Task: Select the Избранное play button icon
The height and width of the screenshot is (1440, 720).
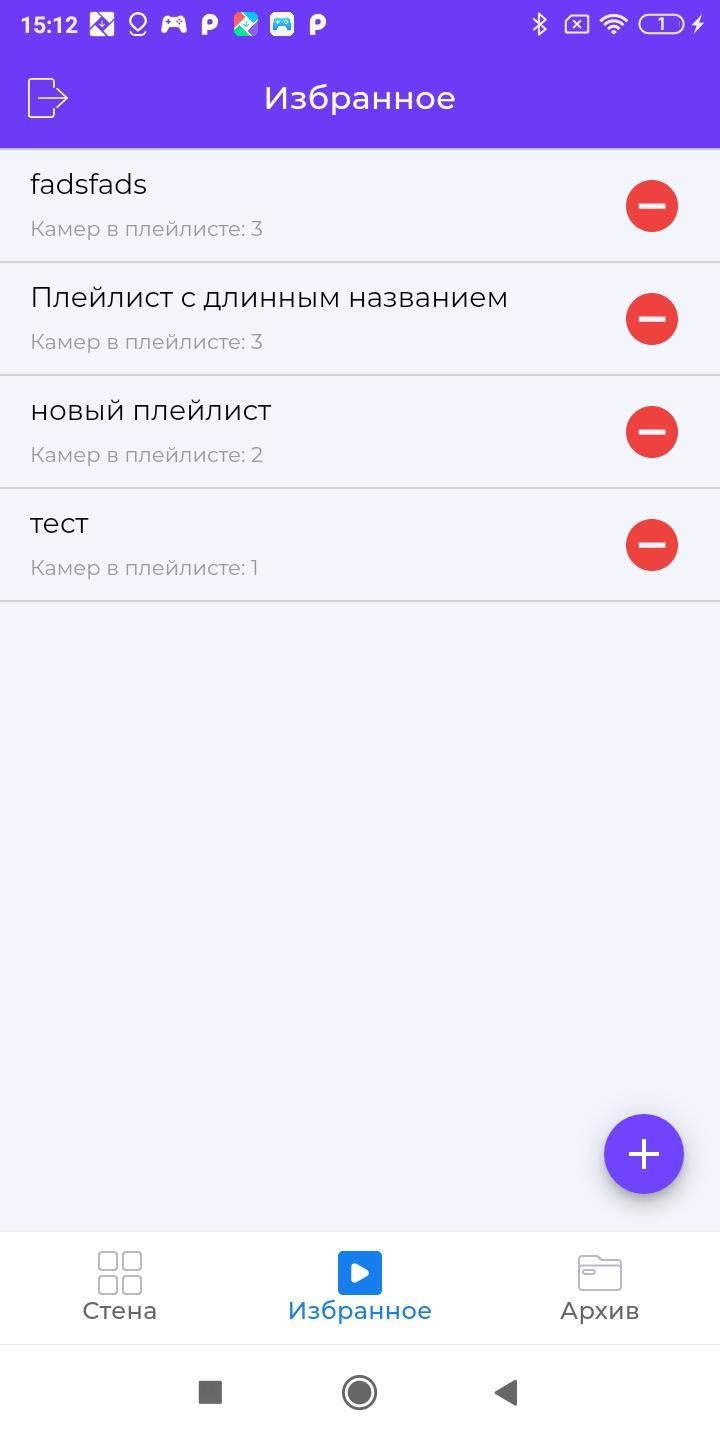Action: (x=359, y=1272)
